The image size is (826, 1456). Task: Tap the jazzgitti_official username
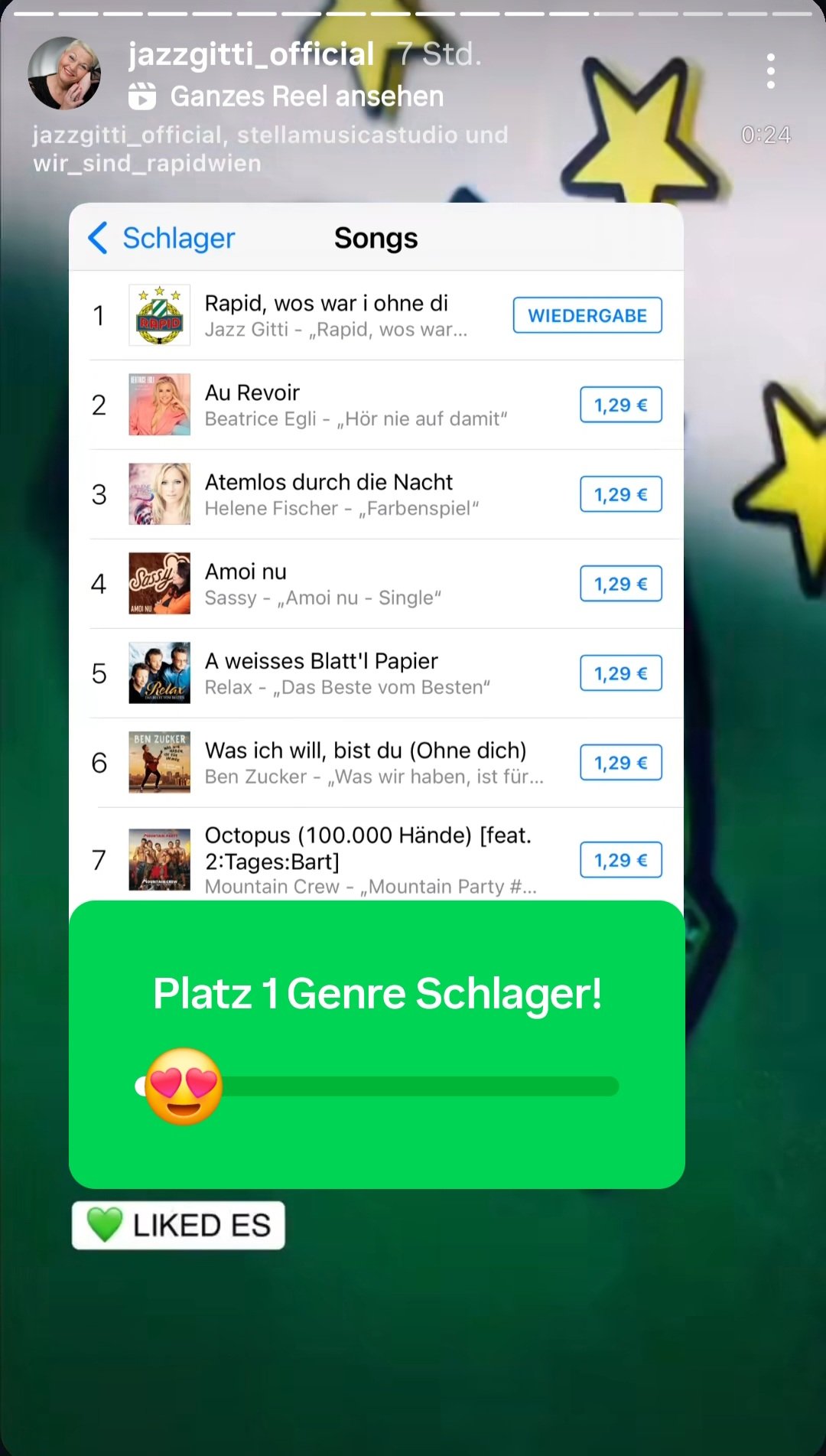click(251, 54)
